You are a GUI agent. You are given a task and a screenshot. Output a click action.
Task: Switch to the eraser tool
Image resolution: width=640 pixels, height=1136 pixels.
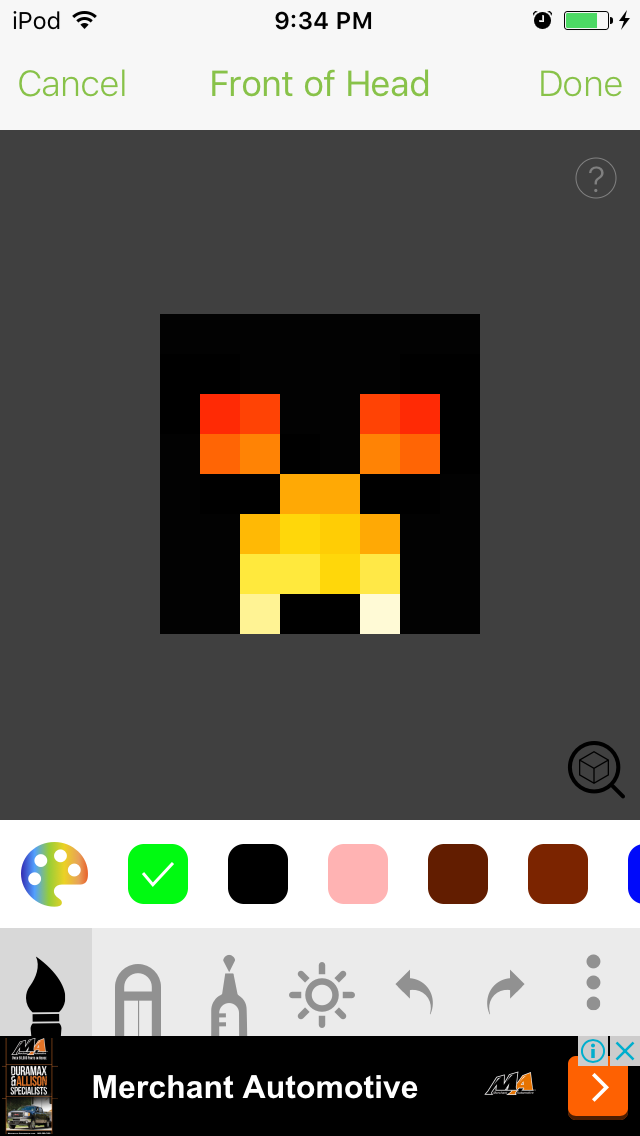pos(137,997)
